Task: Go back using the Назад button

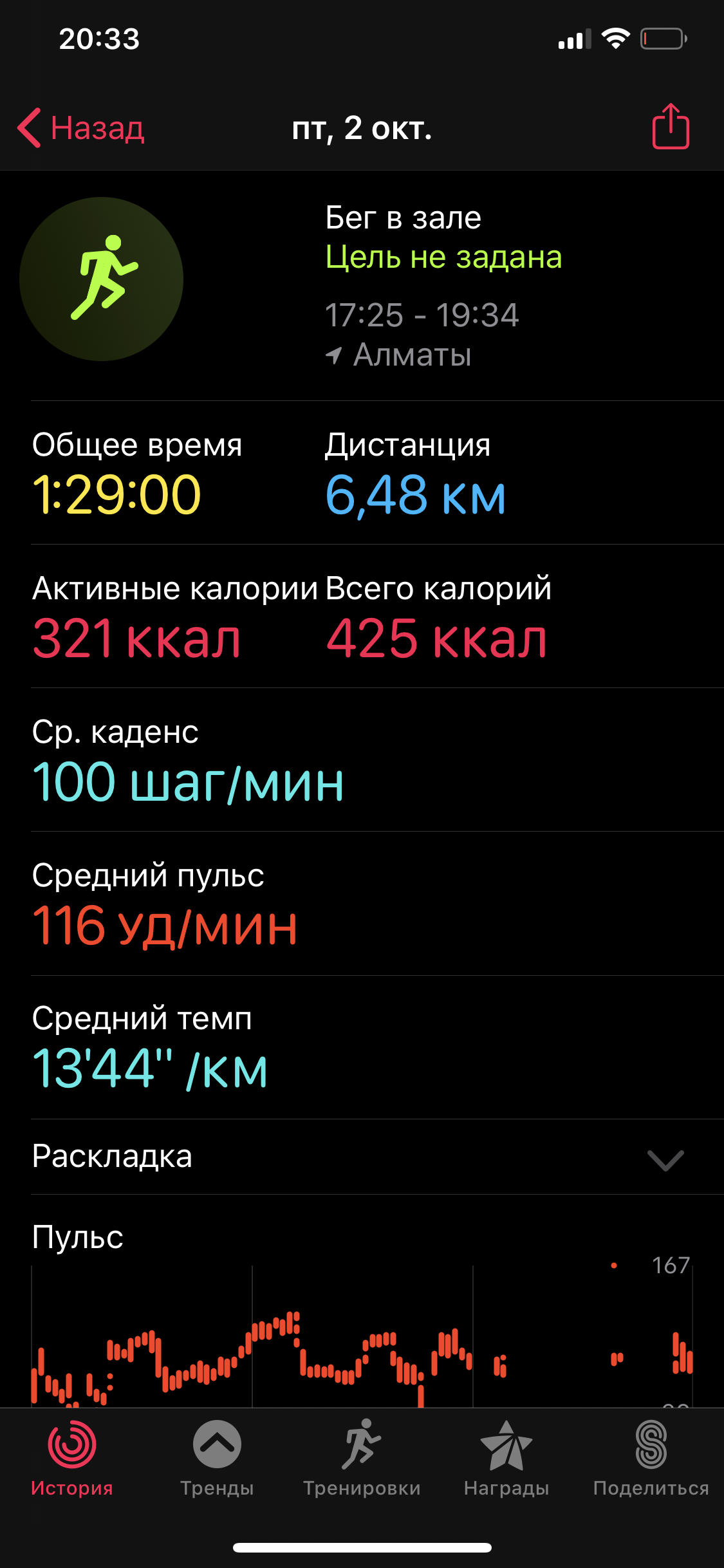Action: 82,128
